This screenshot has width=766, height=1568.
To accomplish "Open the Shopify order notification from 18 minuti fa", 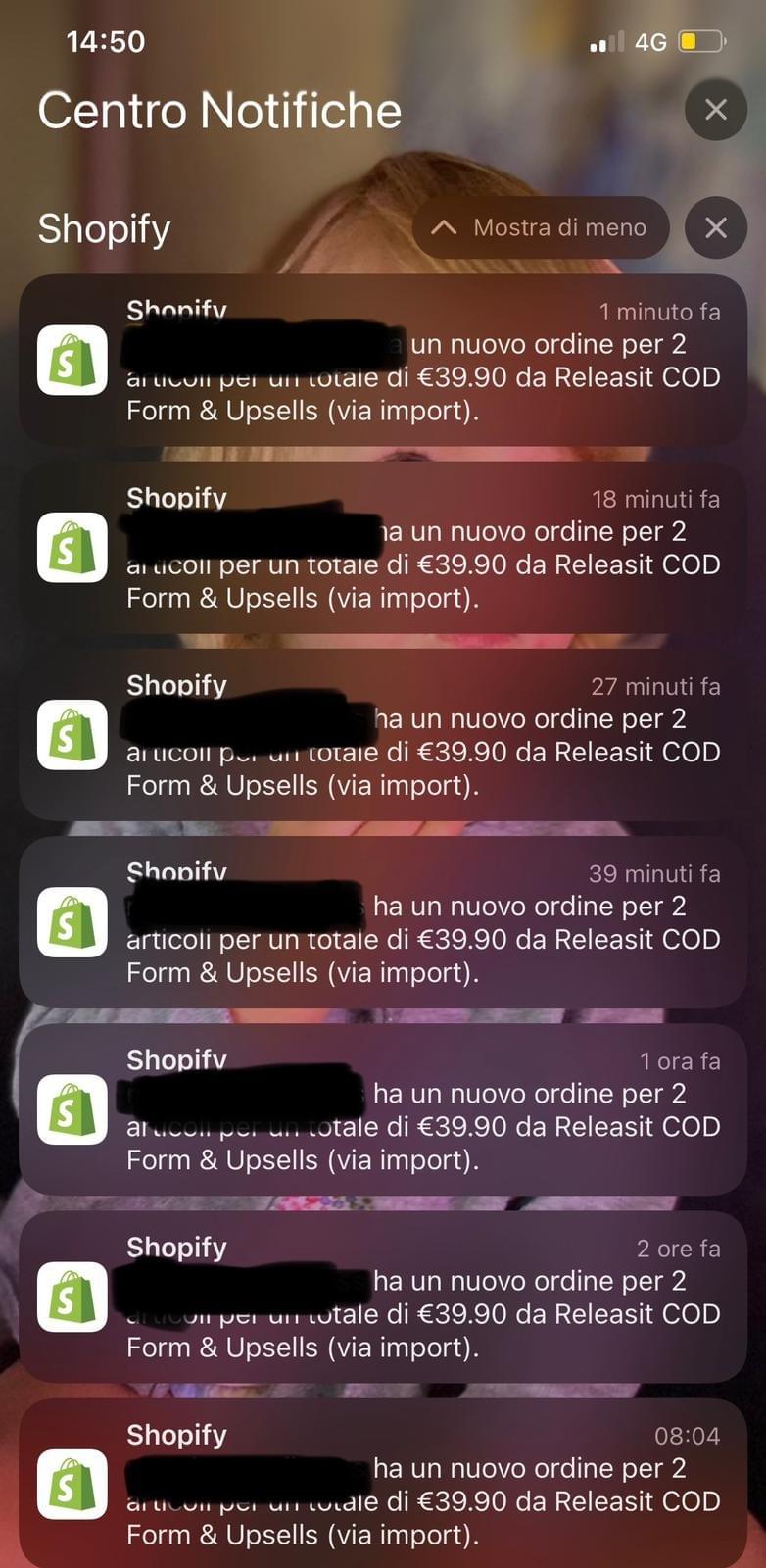I will [383, 548].
